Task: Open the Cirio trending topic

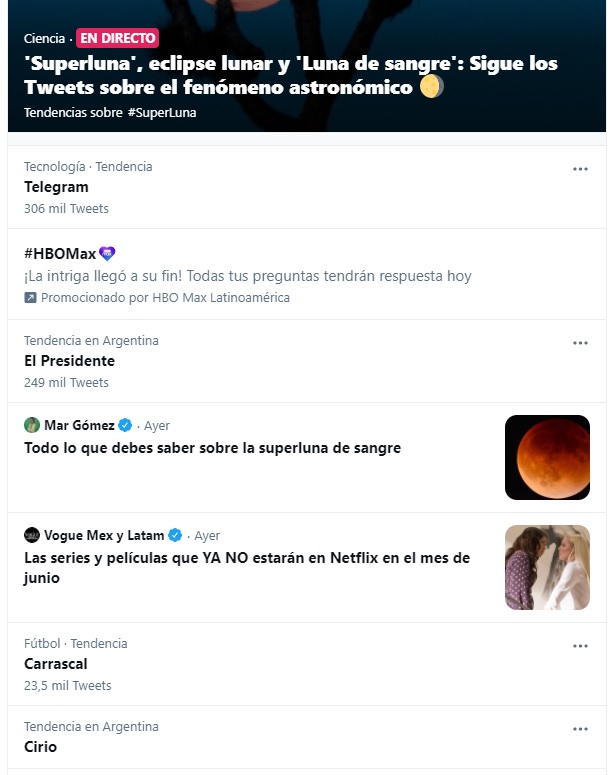Action: coord(41,747)
